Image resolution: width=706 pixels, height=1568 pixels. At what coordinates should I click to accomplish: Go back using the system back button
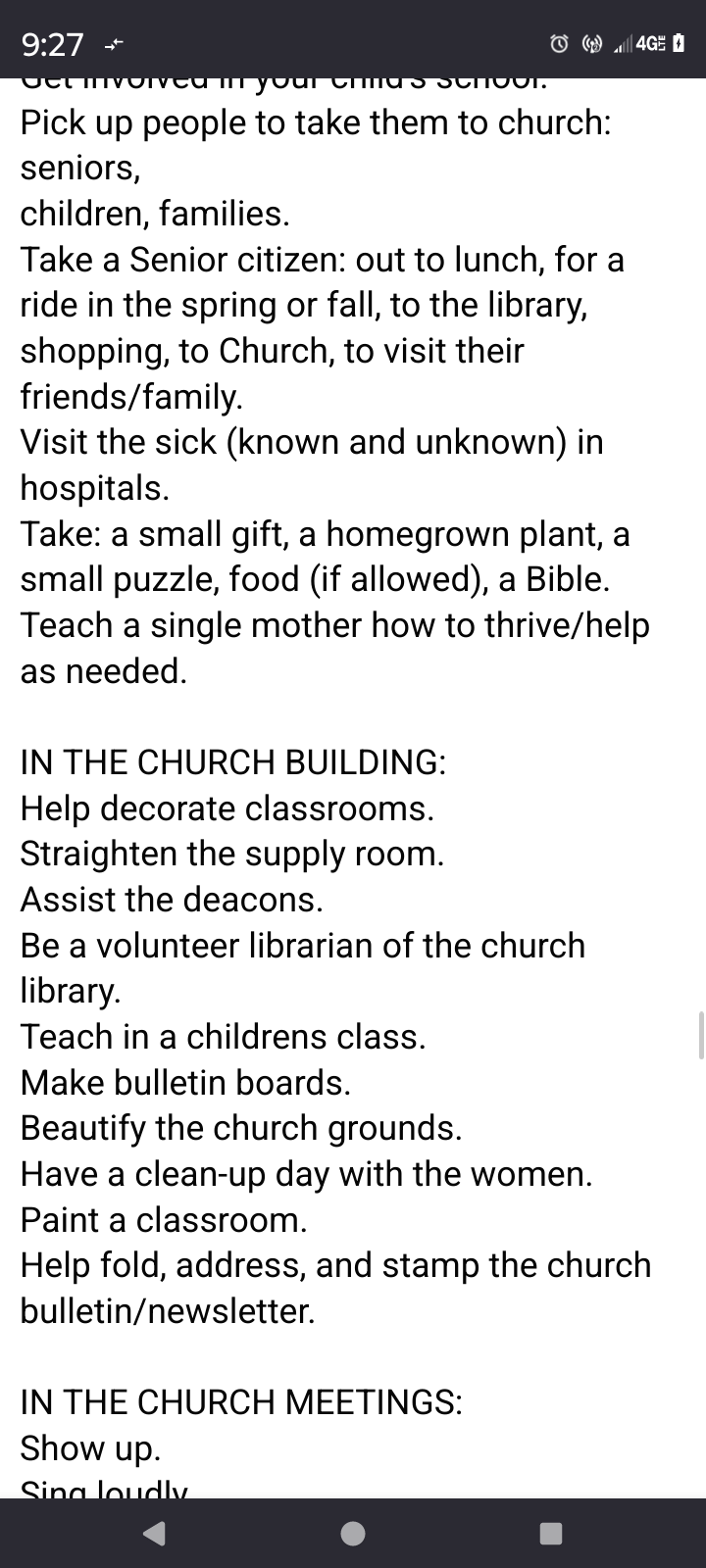point(154,1533)
